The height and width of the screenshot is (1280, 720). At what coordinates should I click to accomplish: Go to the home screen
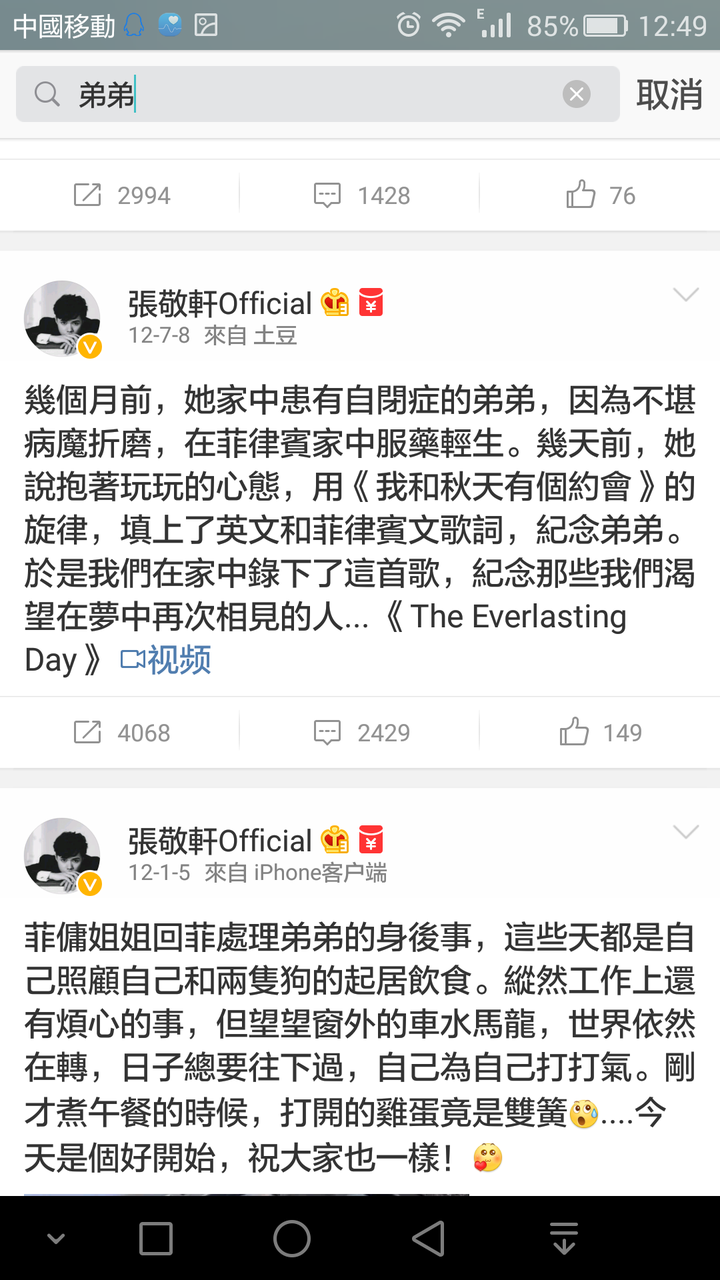click(291, 1239)
